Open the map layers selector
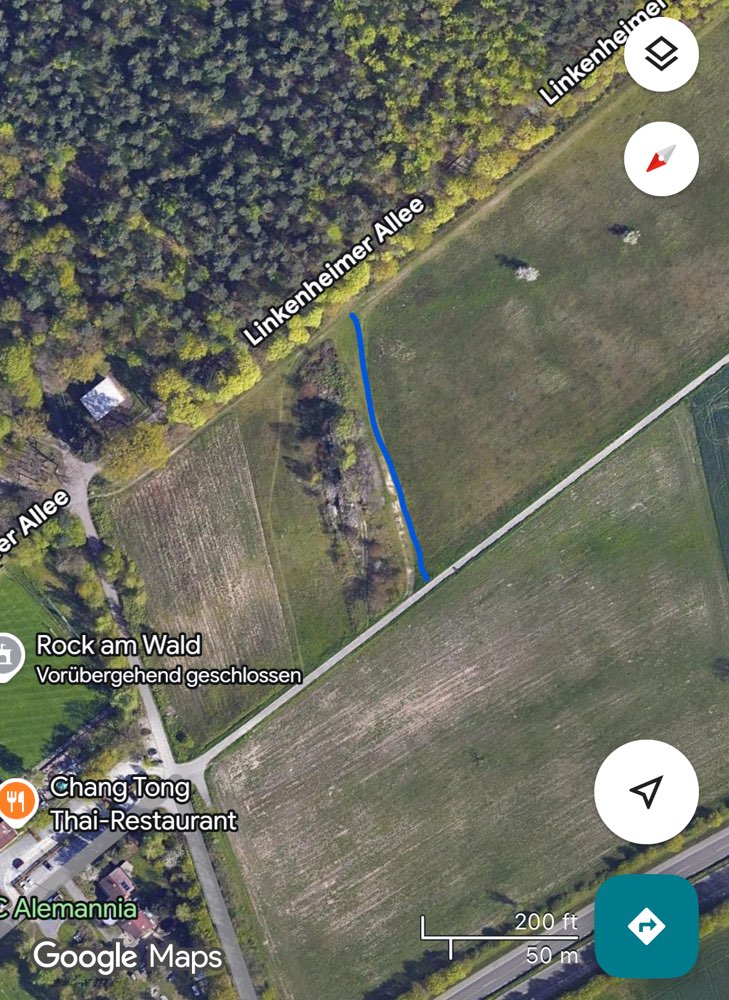 (661, 55)
